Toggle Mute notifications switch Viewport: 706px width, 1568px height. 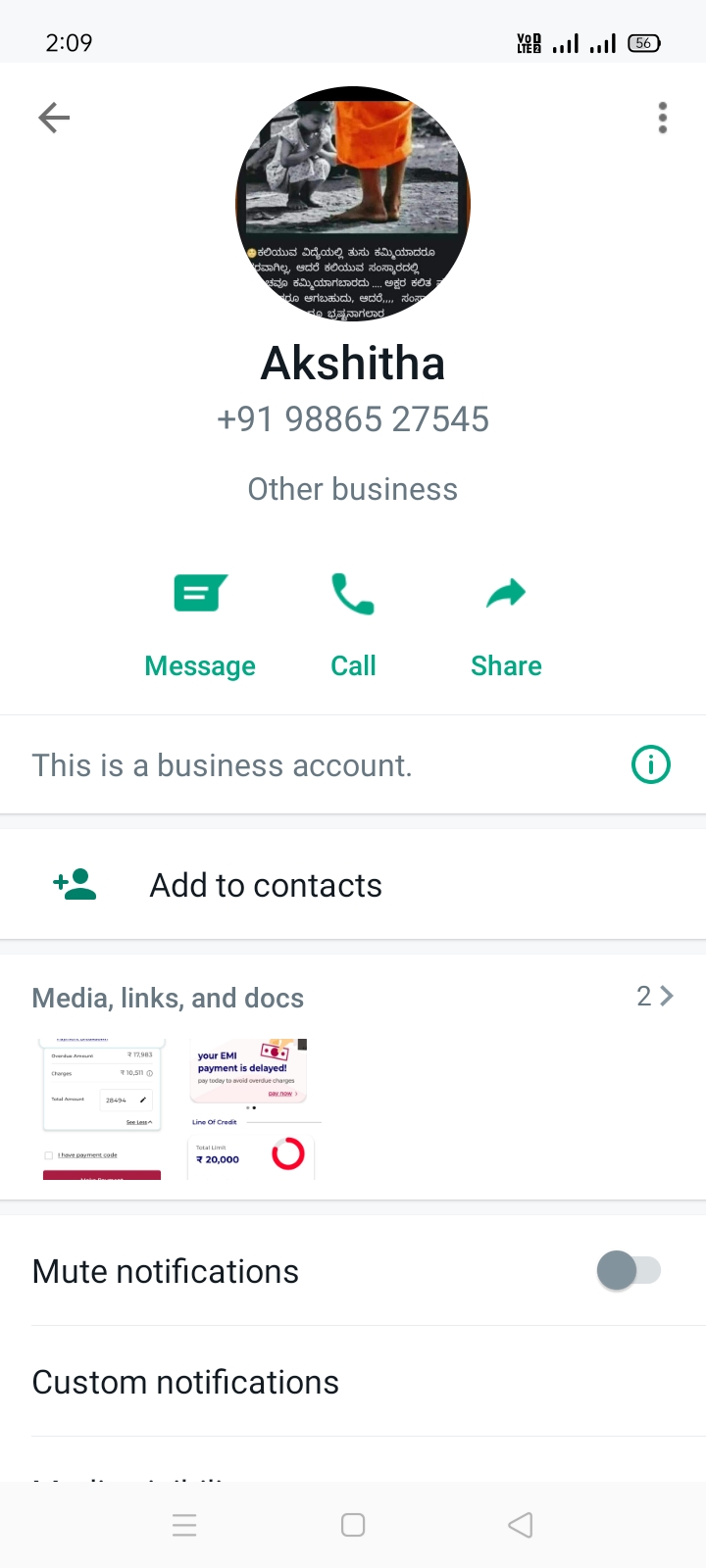coord(629,1271)
